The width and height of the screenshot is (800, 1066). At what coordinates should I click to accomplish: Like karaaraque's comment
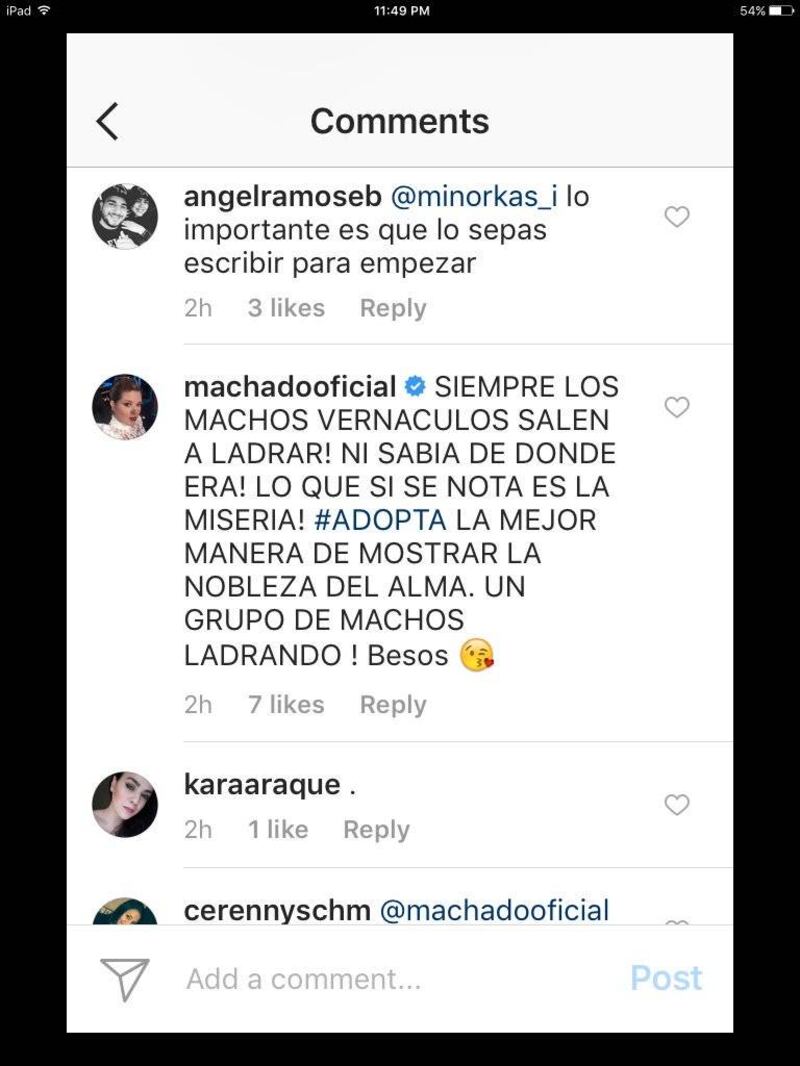tap(677, 804)
